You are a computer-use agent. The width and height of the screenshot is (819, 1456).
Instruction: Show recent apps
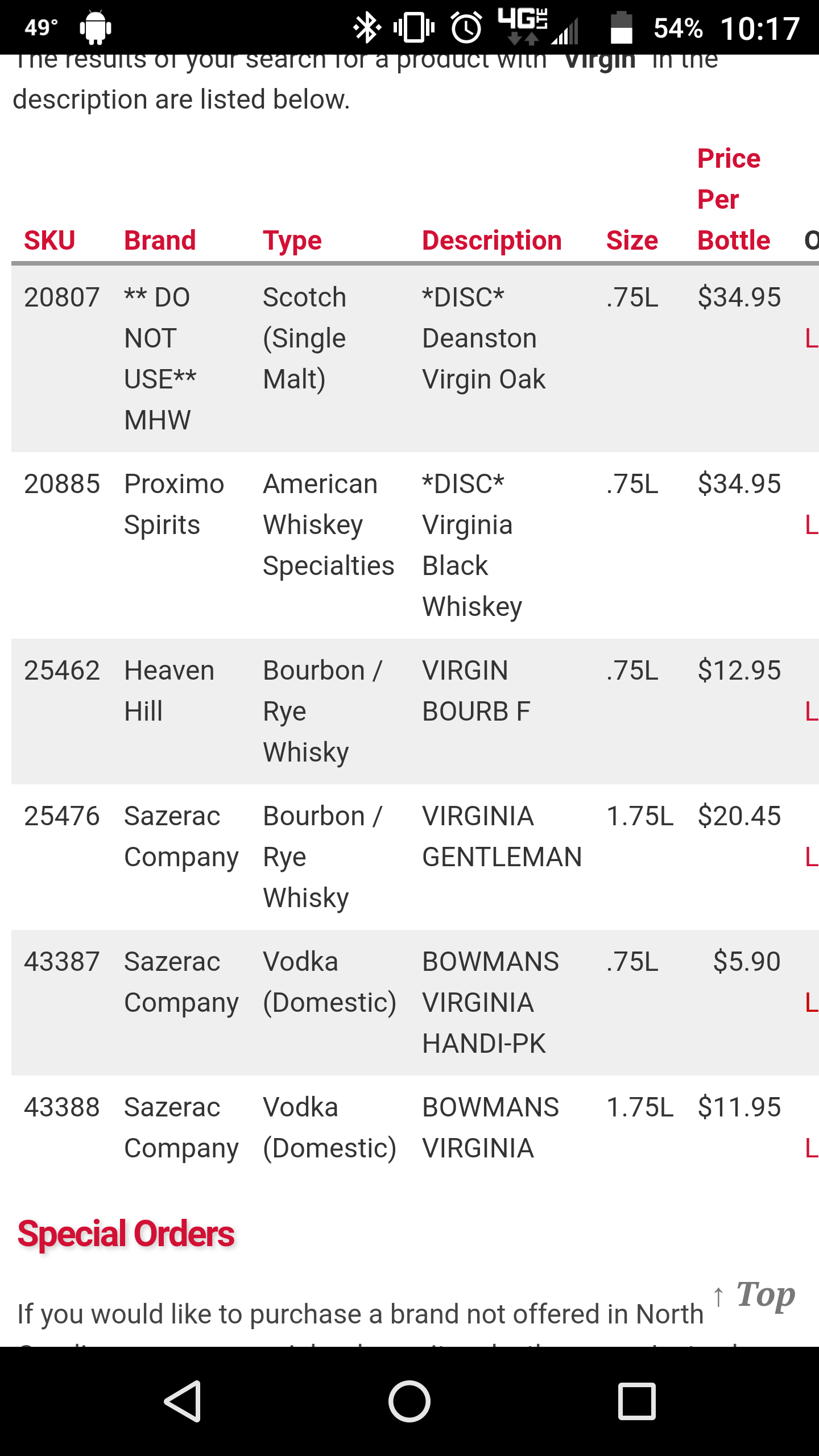[636, 1401]
